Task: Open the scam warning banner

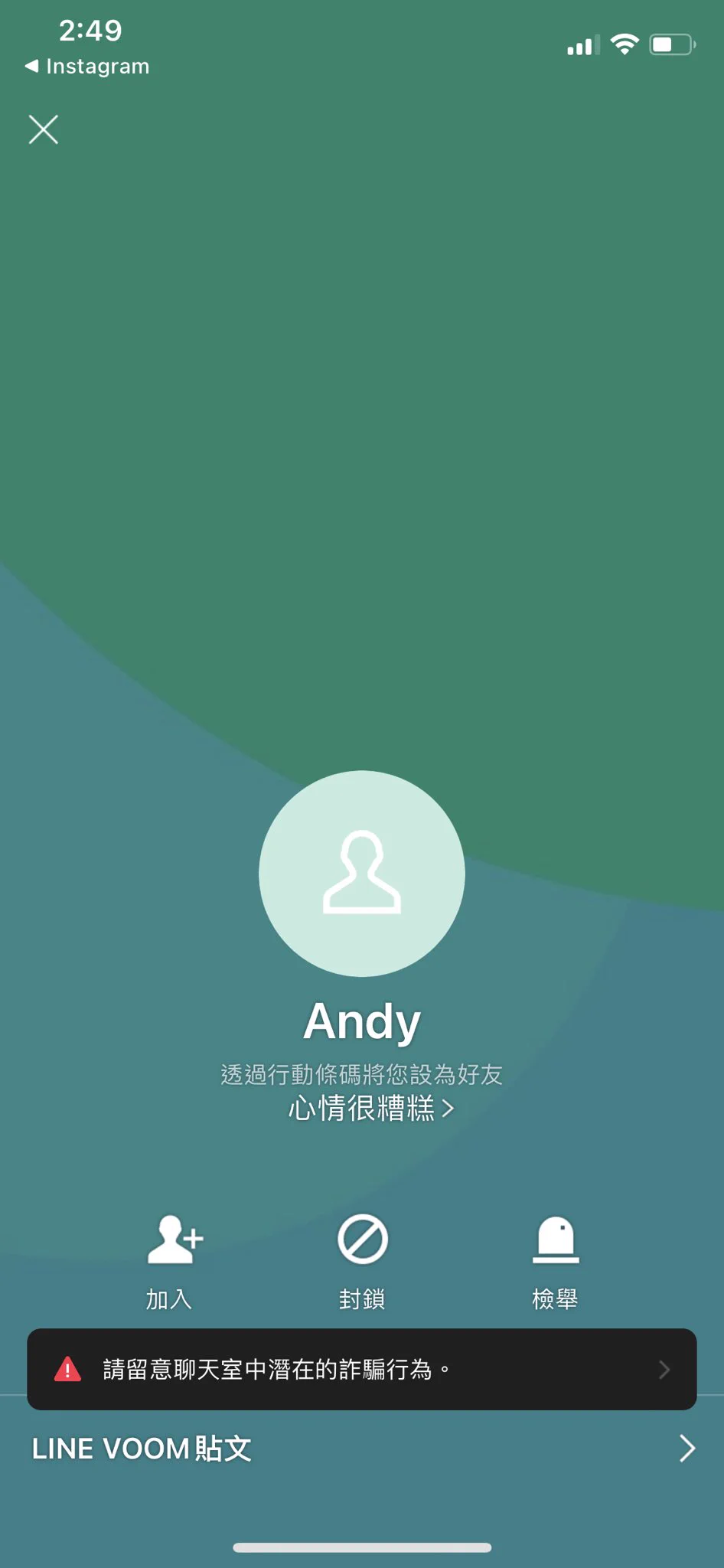Action: (x=362, y=1369)
